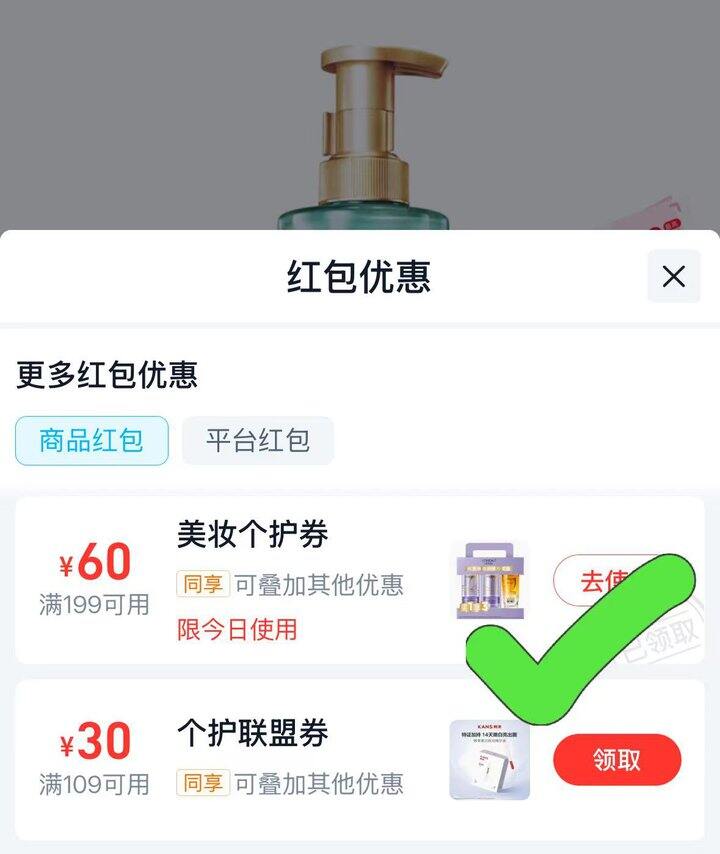Open the product image on 美妆个护券
Viewport: 720px width, 854px height.
click(489, 580)
